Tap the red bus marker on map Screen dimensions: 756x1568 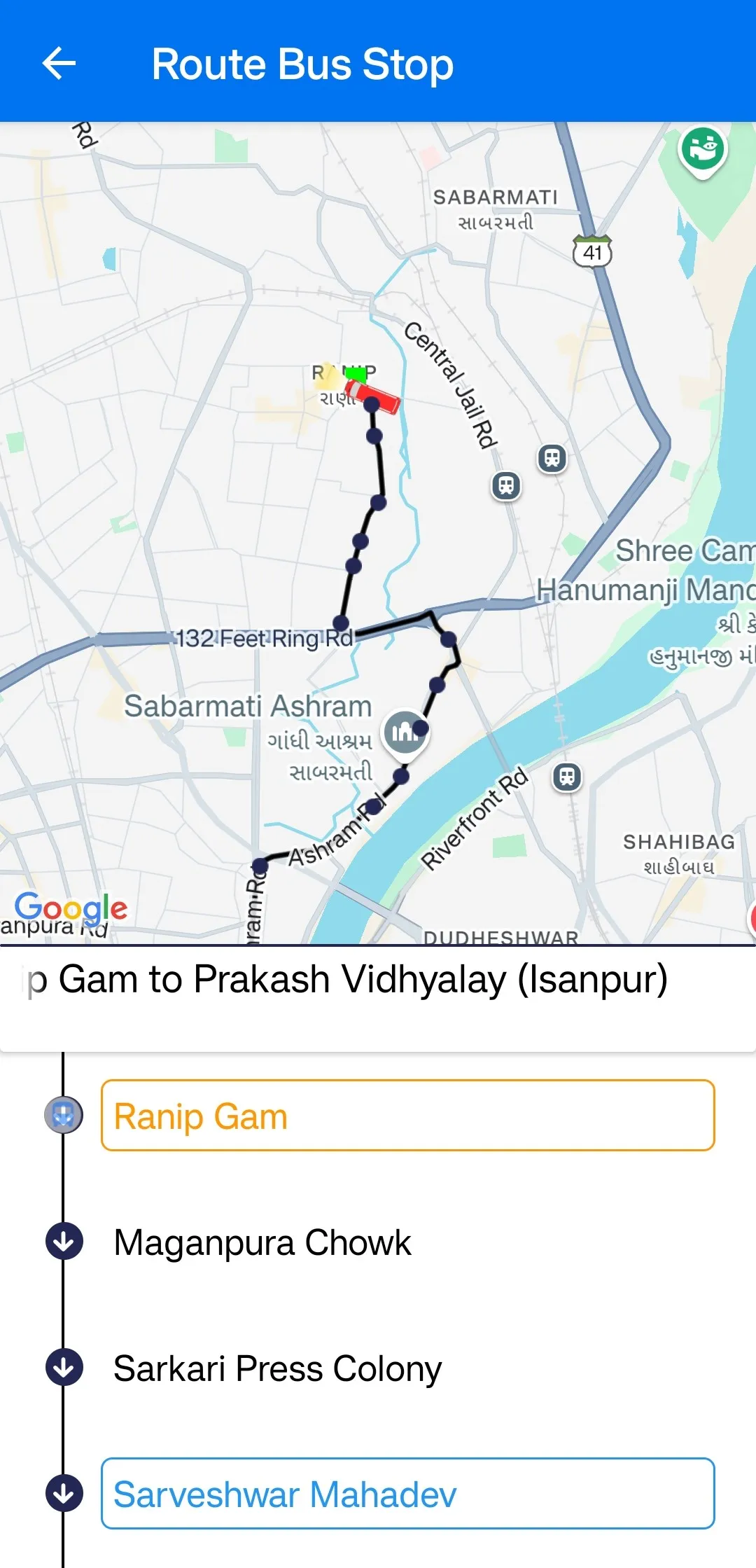(x=374, y=397)
